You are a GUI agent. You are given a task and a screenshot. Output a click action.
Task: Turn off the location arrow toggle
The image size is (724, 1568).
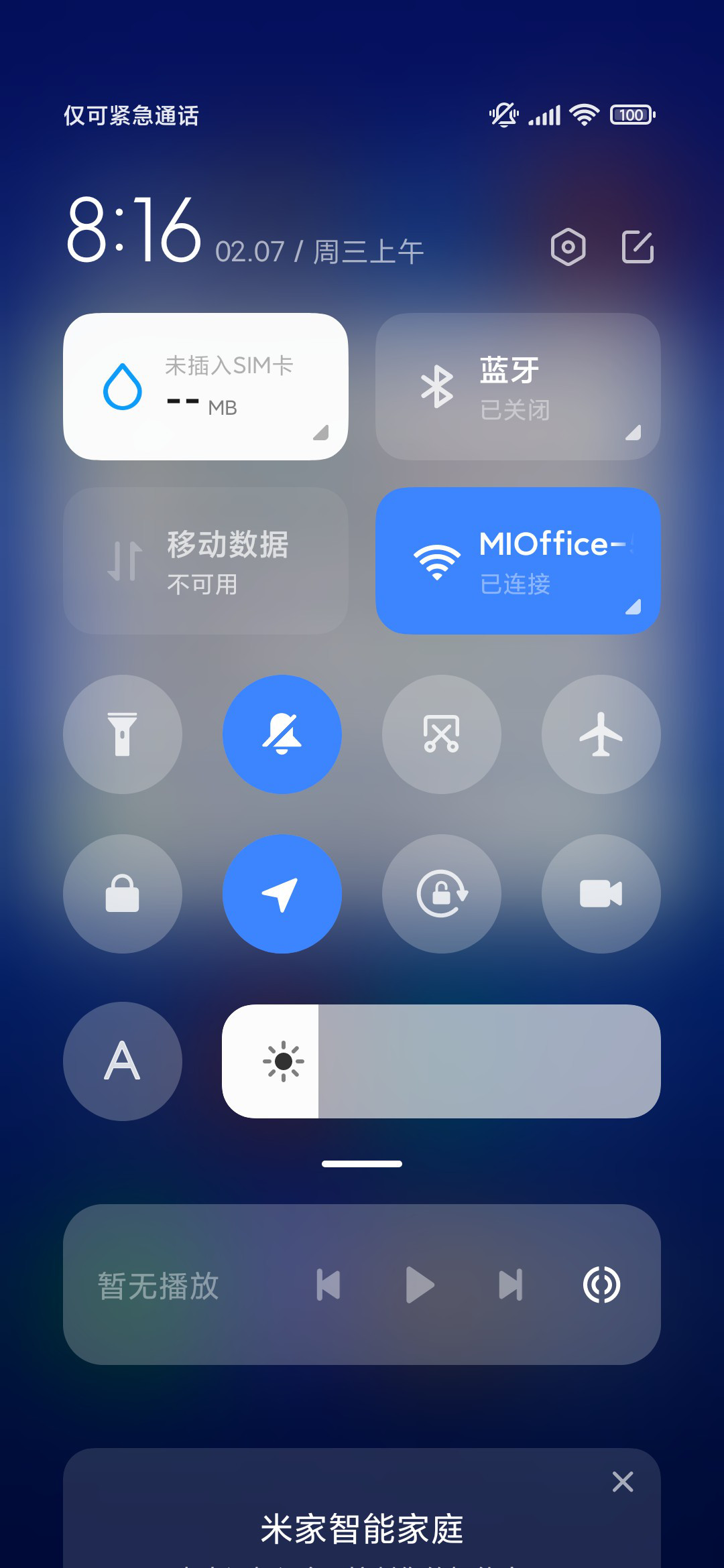point(282,894)
